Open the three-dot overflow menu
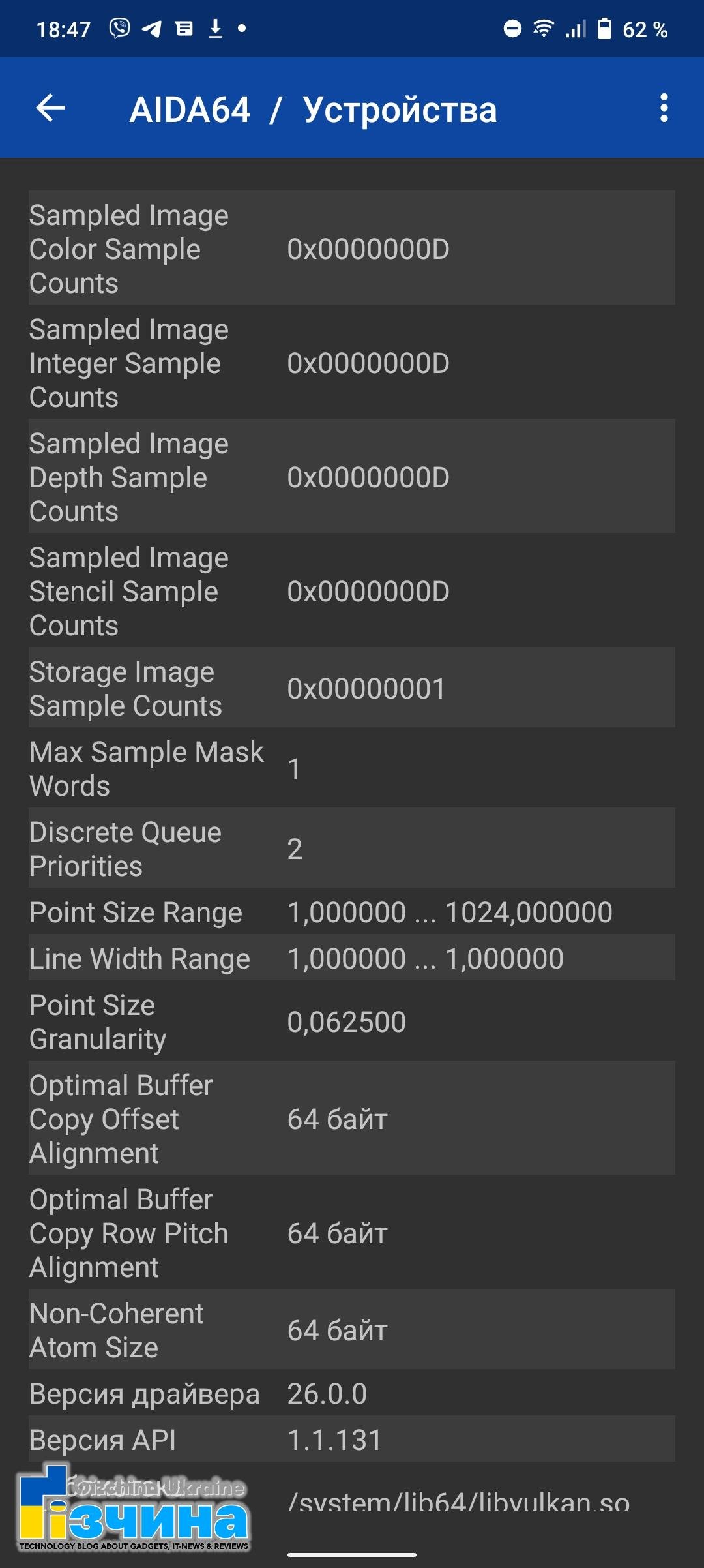 (664, 108)
